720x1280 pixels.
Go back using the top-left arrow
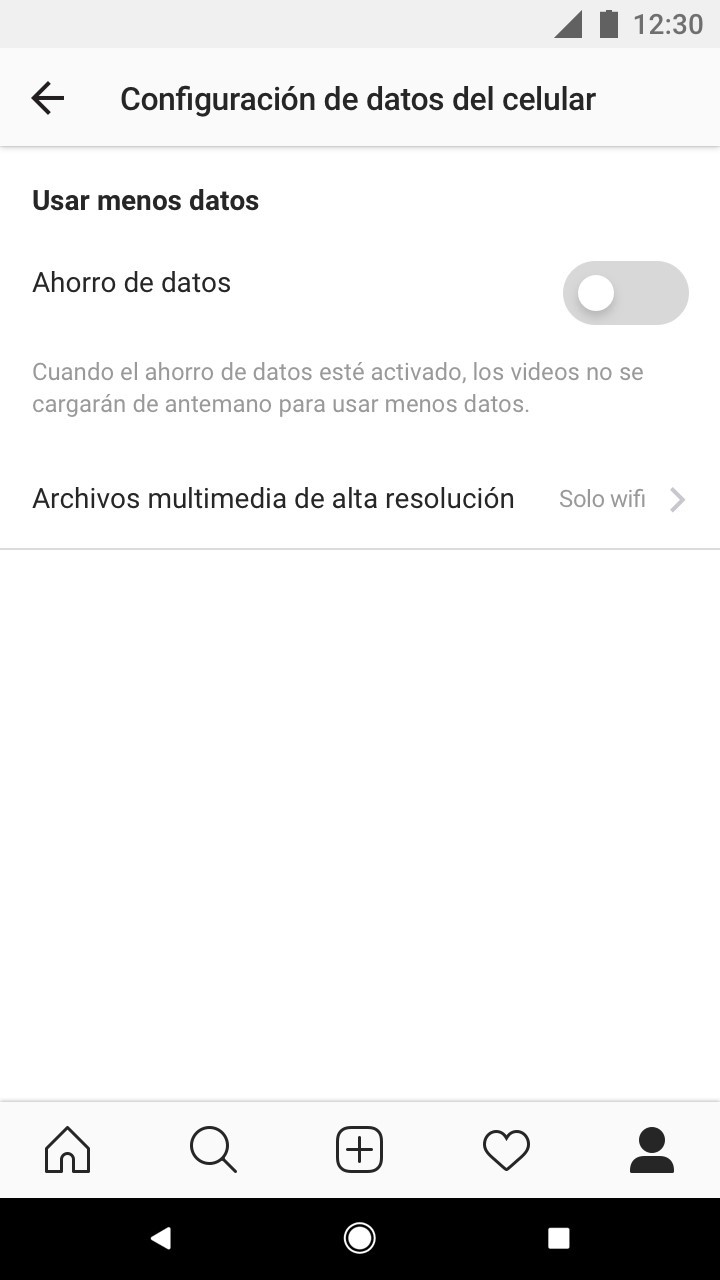click(x=47, y=98)
